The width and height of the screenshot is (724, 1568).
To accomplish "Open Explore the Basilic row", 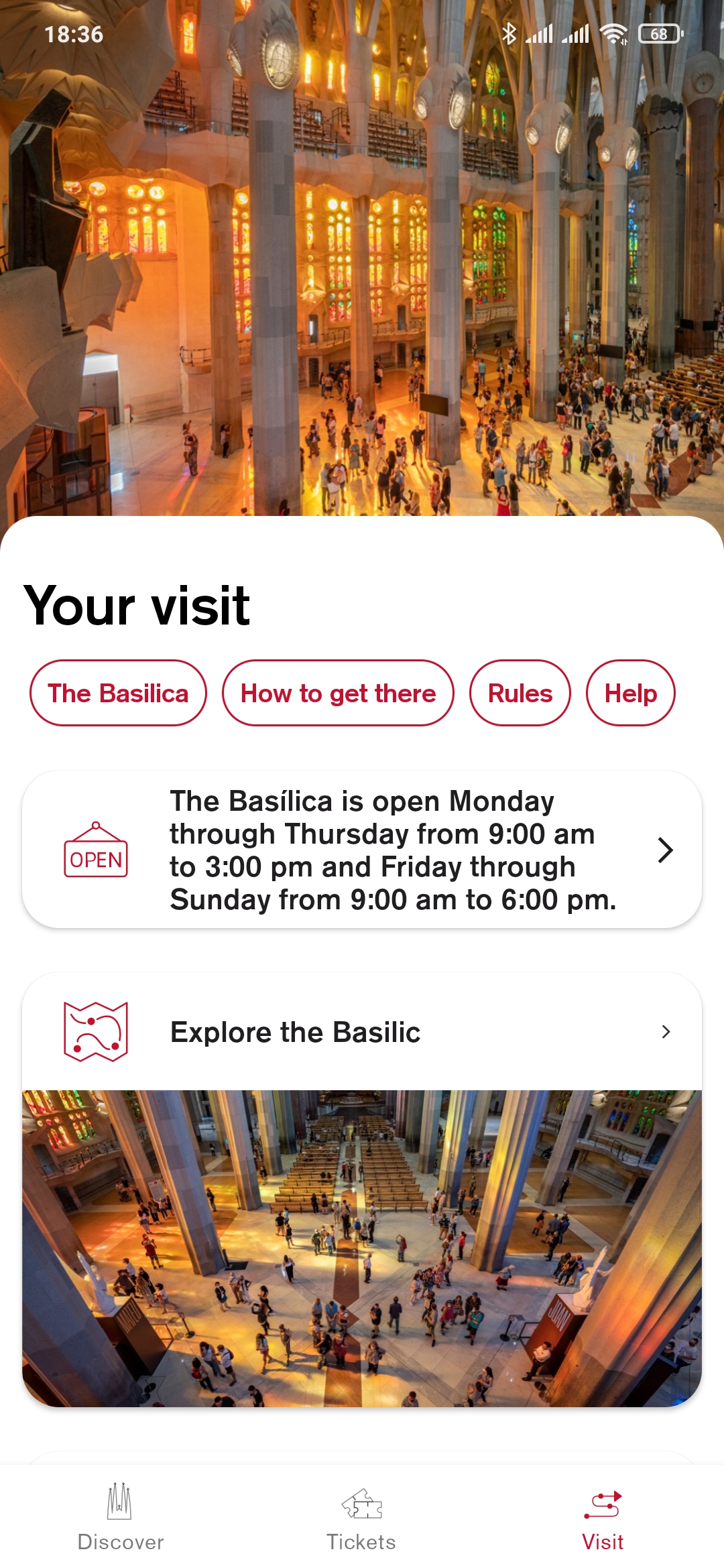I will coord(362,1032).
